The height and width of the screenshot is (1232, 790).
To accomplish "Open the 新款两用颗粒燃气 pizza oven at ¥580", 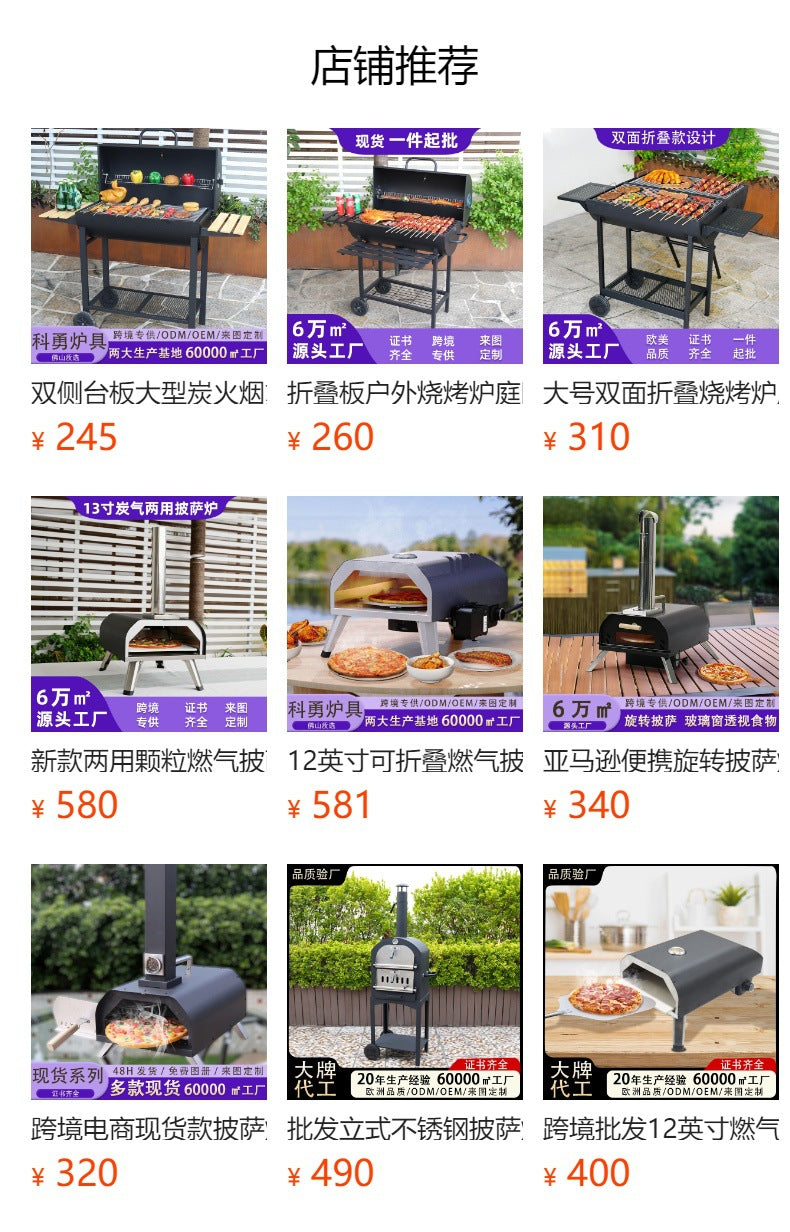I will click(149, 614).
